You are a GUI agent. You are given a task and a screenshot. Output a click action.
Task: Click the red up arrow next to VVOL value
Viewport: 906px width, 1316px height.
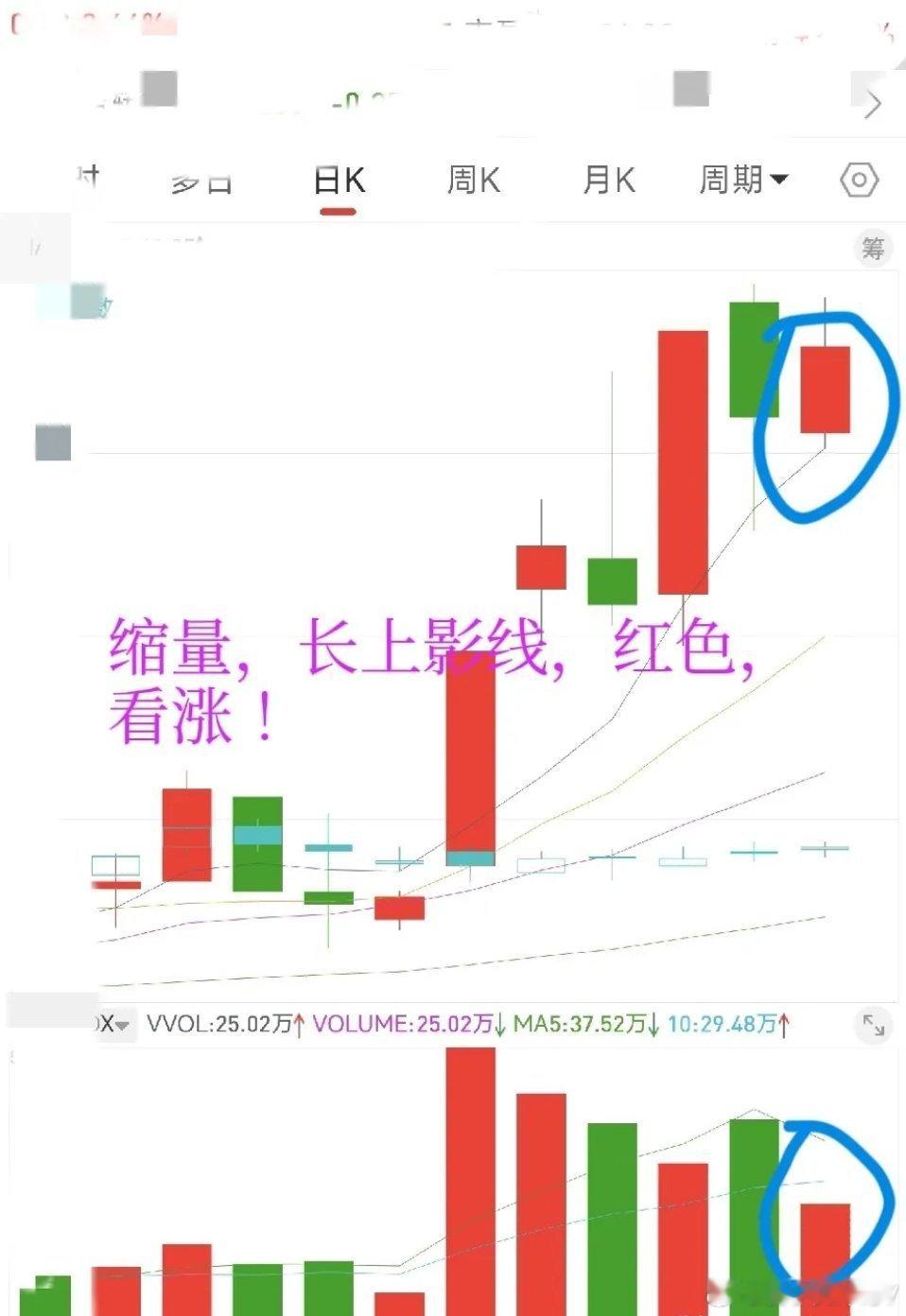pos(300,1024)
